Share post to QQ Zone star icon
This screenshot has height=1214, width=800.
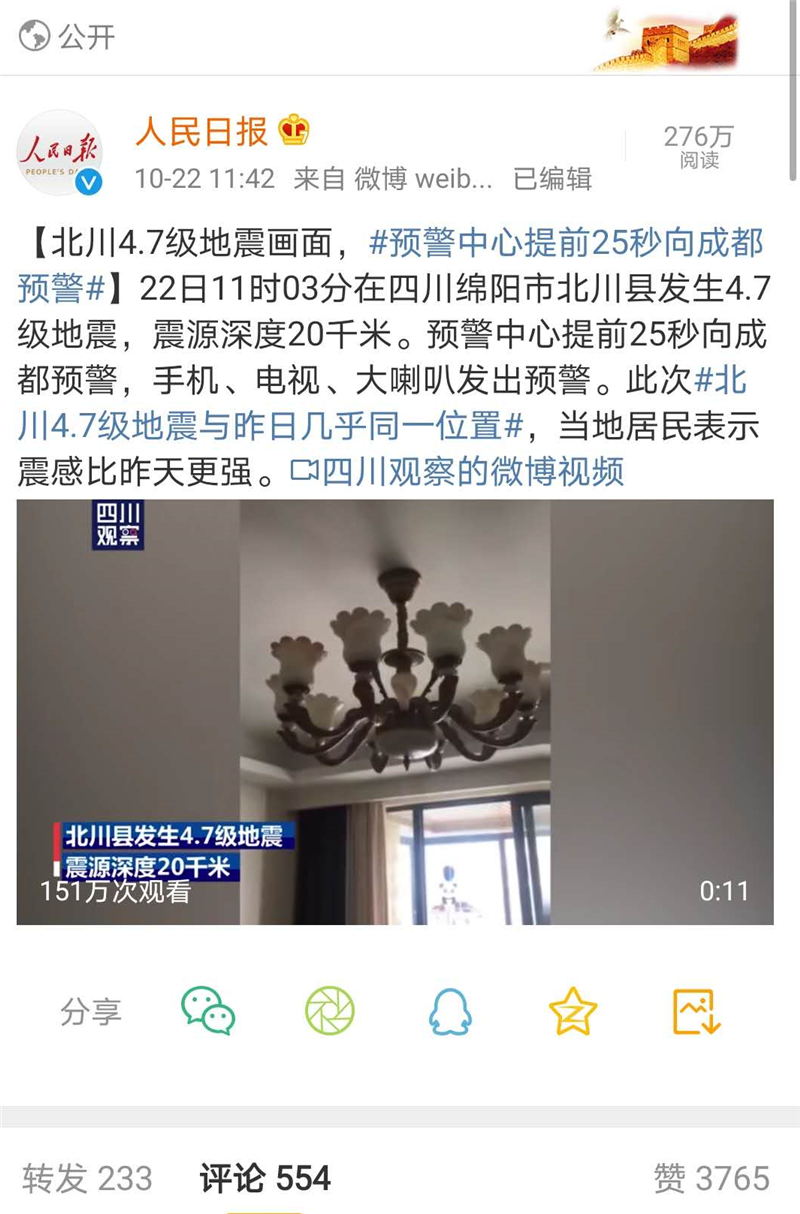coord(573,1011)
